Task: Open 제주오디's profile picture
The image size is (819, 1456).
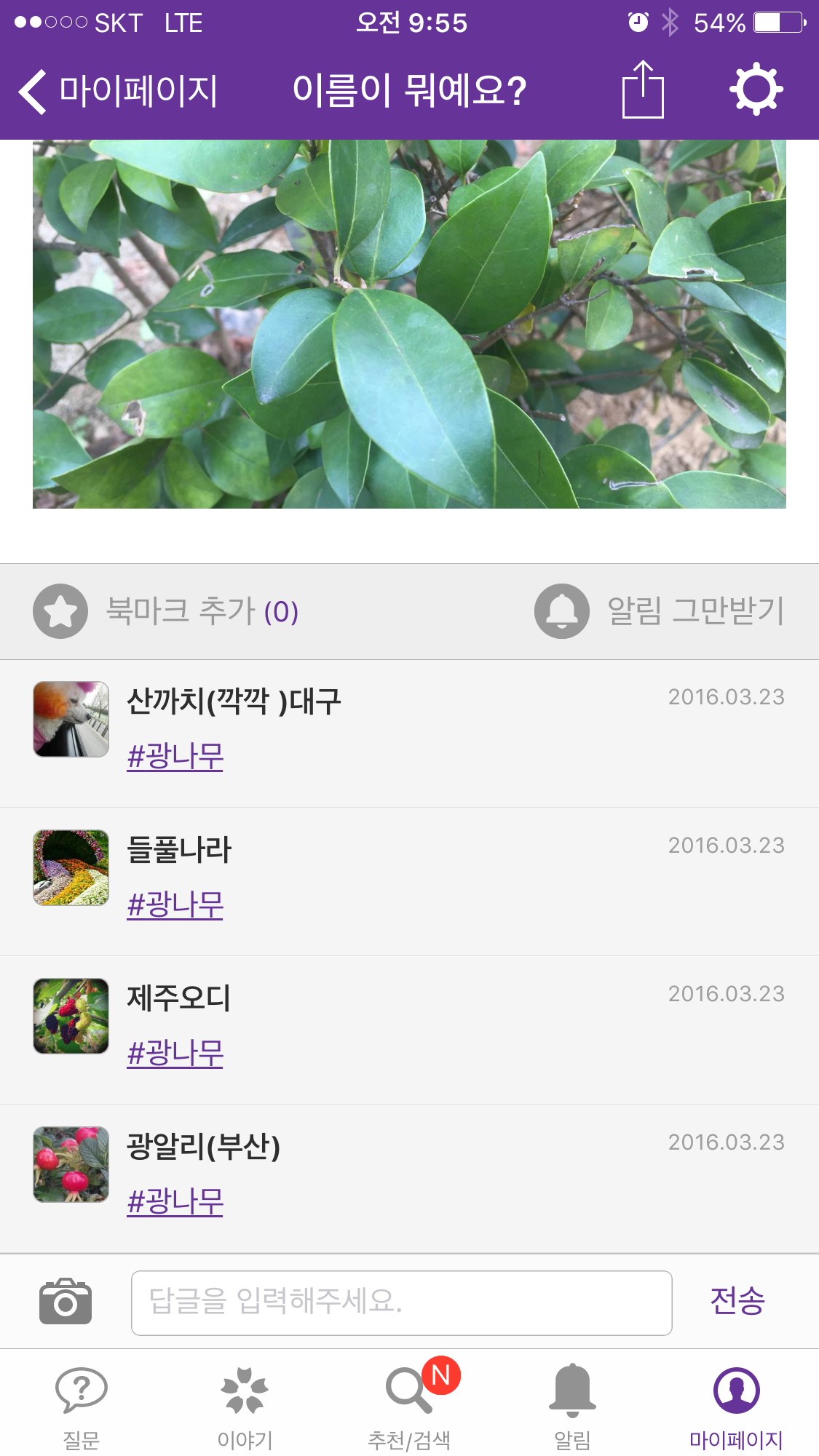Action: point(71,1016)
